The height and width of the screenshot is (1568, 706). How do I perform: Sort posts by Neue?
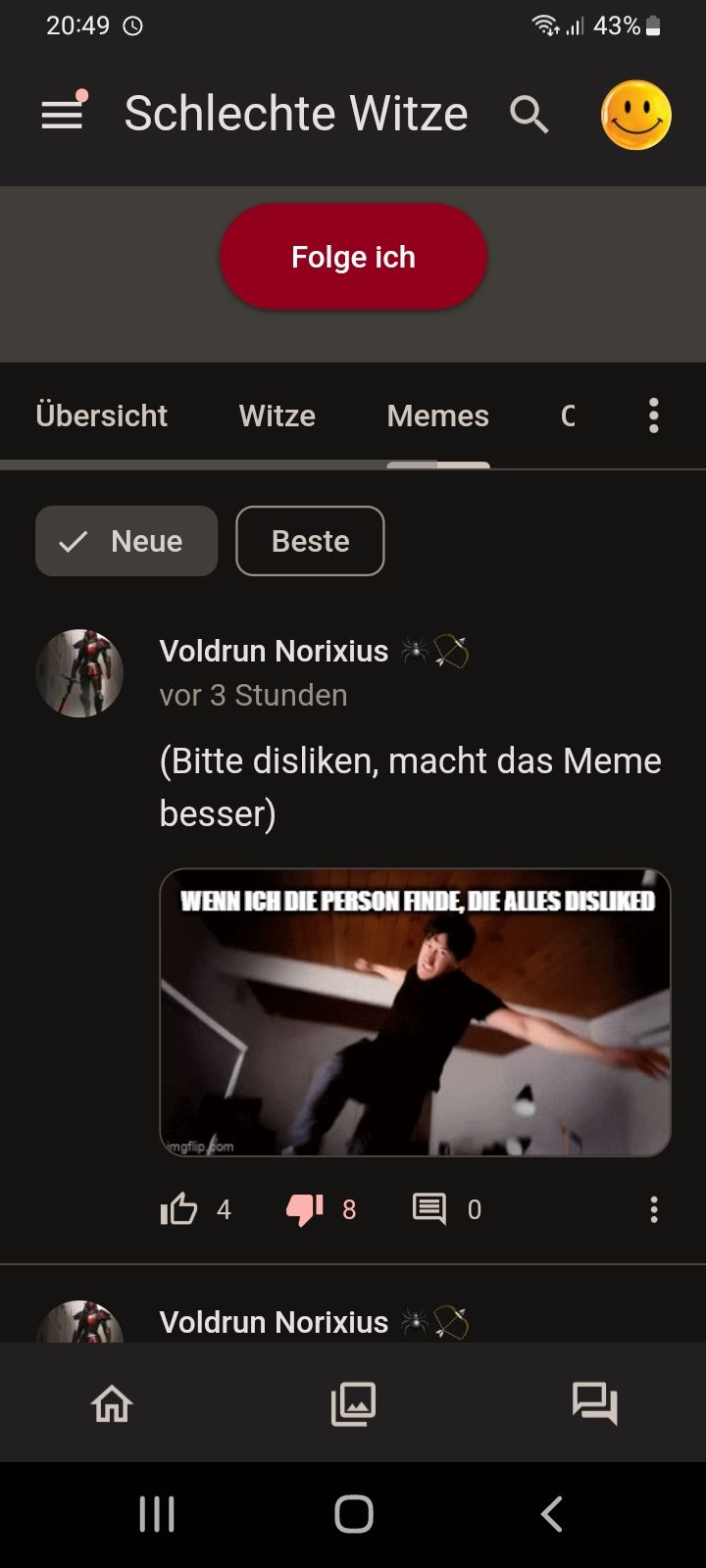(x=126, y=541)
